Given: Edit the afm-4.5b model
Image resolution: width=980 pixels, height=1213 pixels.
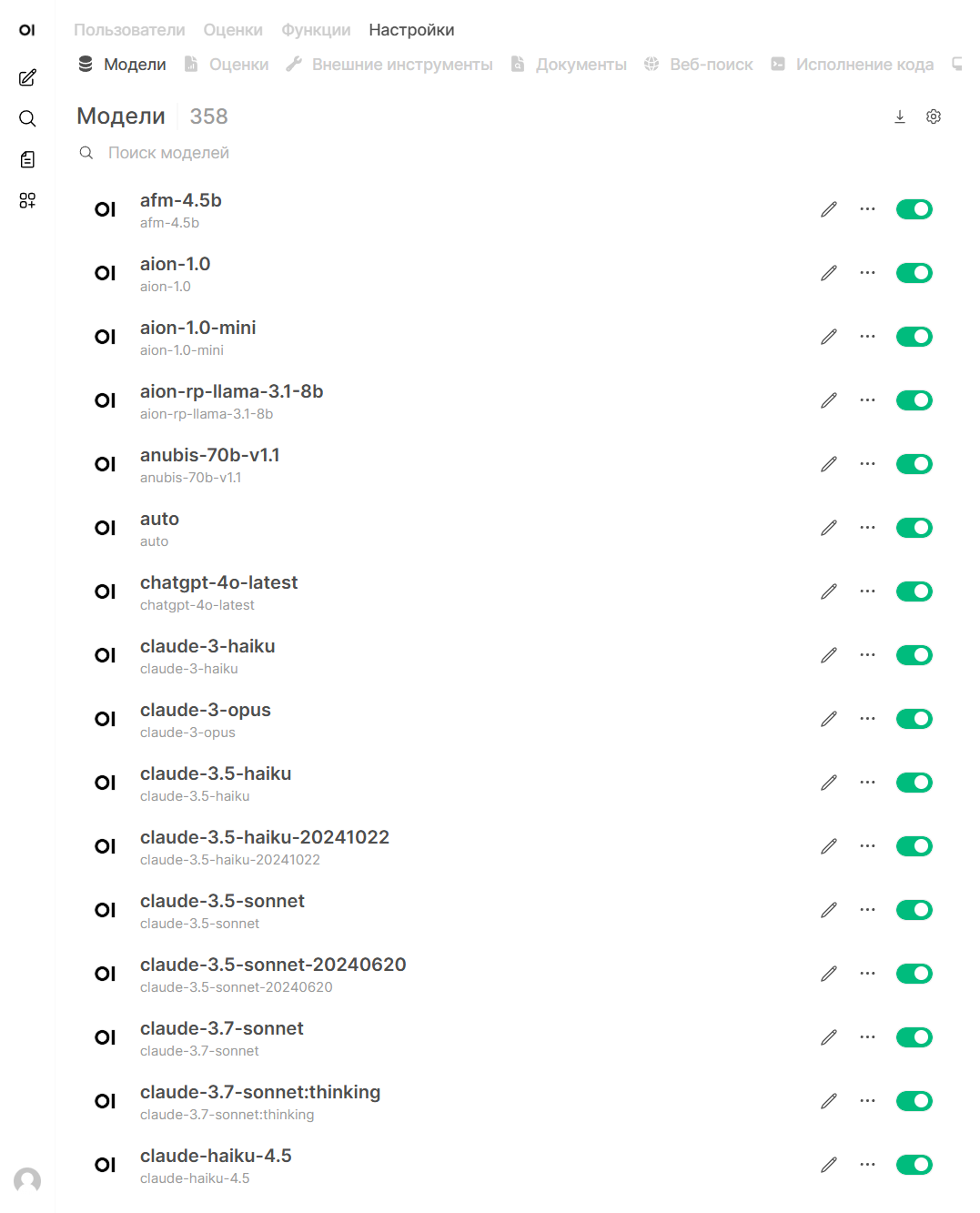Looking at the screenshot, I should [829, 209].
